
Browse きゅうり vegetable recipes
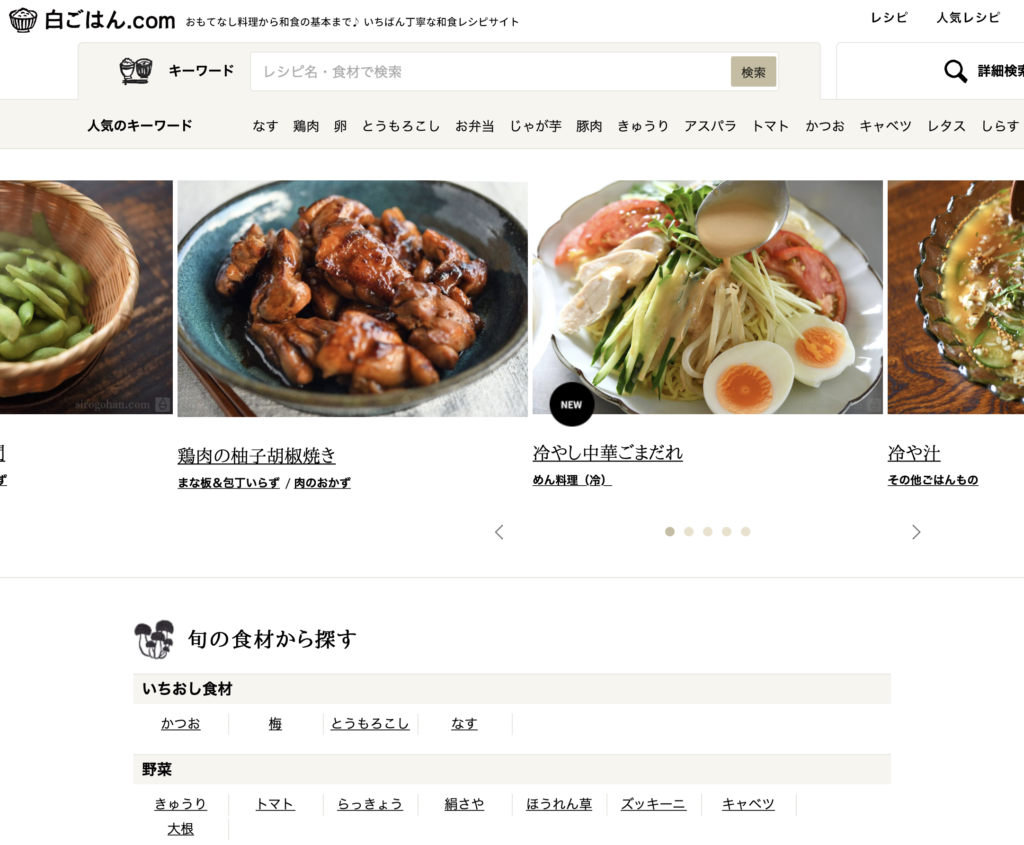coord(181,804)
